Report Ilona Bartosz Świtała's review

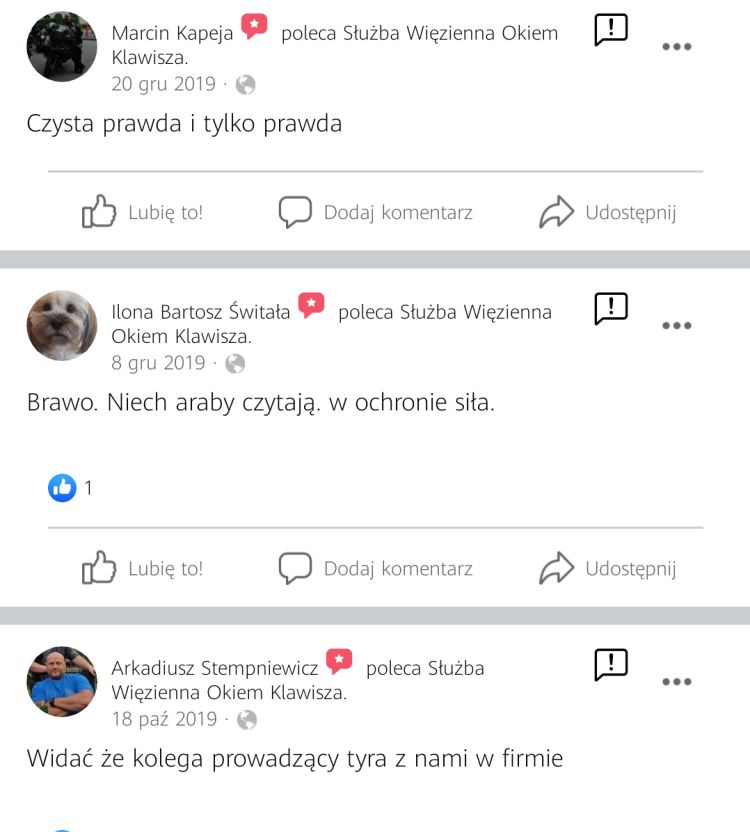coord(611,308)
